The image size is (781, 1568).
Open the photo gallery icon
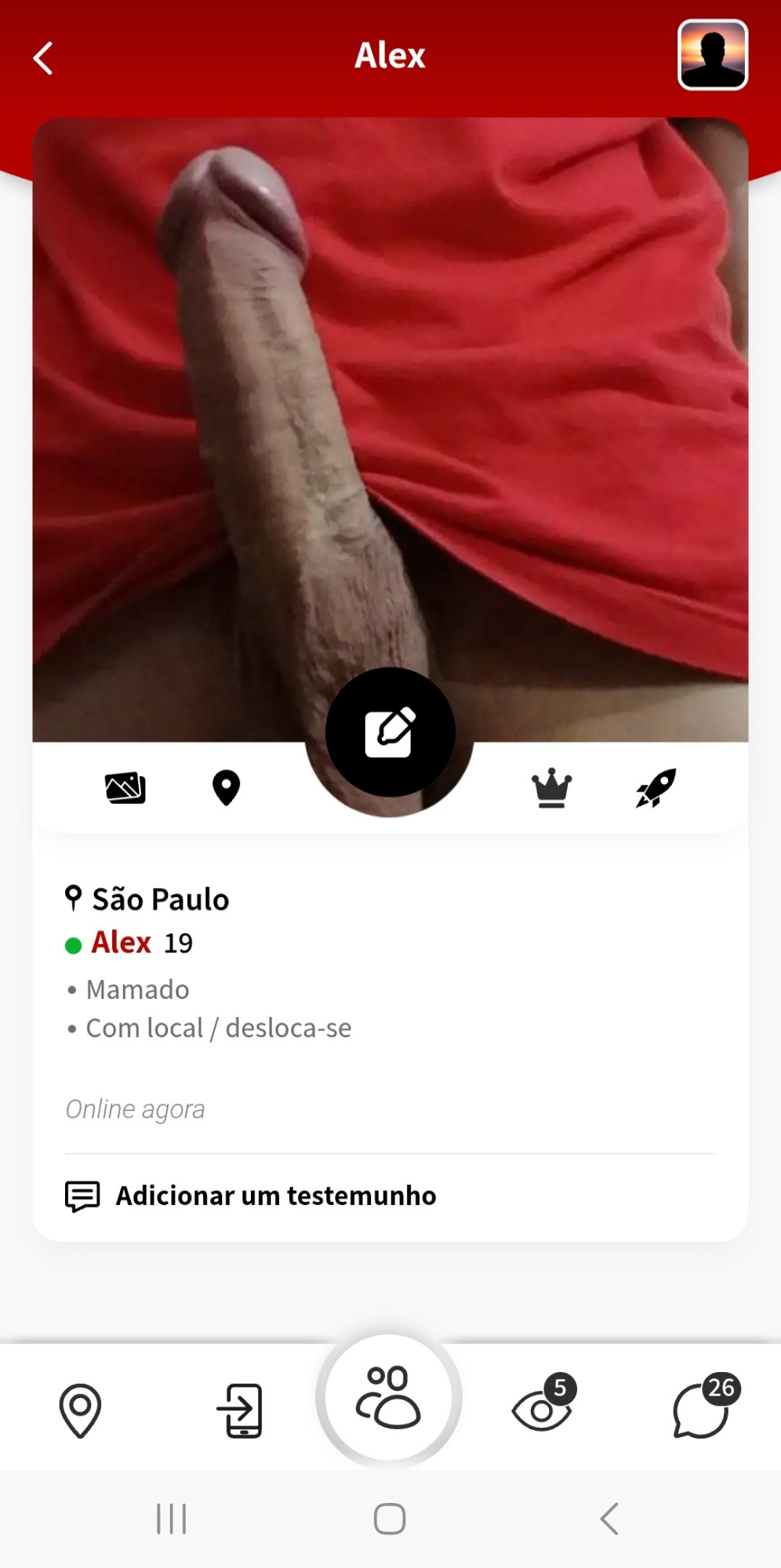pyautogui.click(x=125, y=788)
